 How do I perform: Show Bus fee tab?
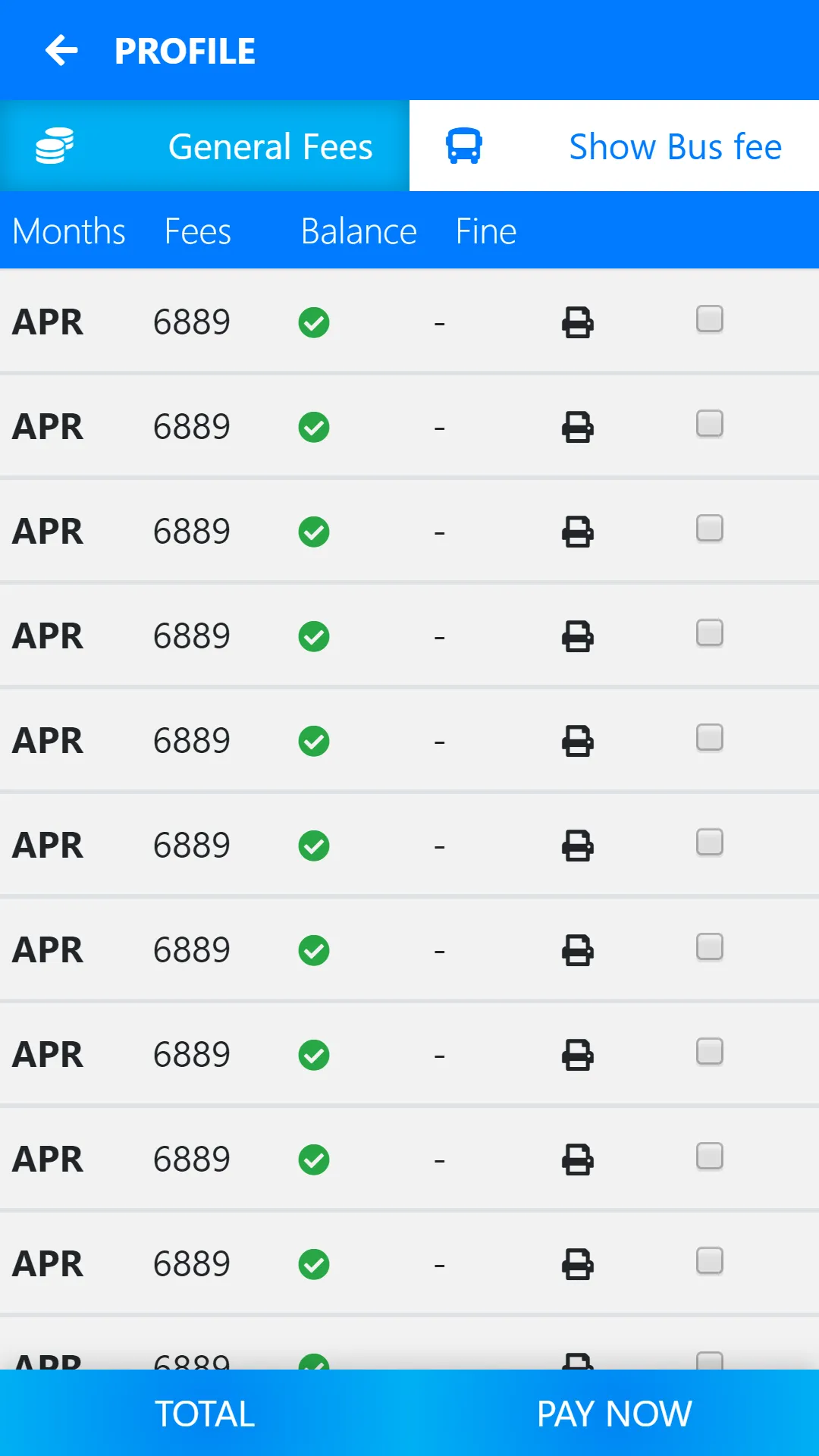614,146
